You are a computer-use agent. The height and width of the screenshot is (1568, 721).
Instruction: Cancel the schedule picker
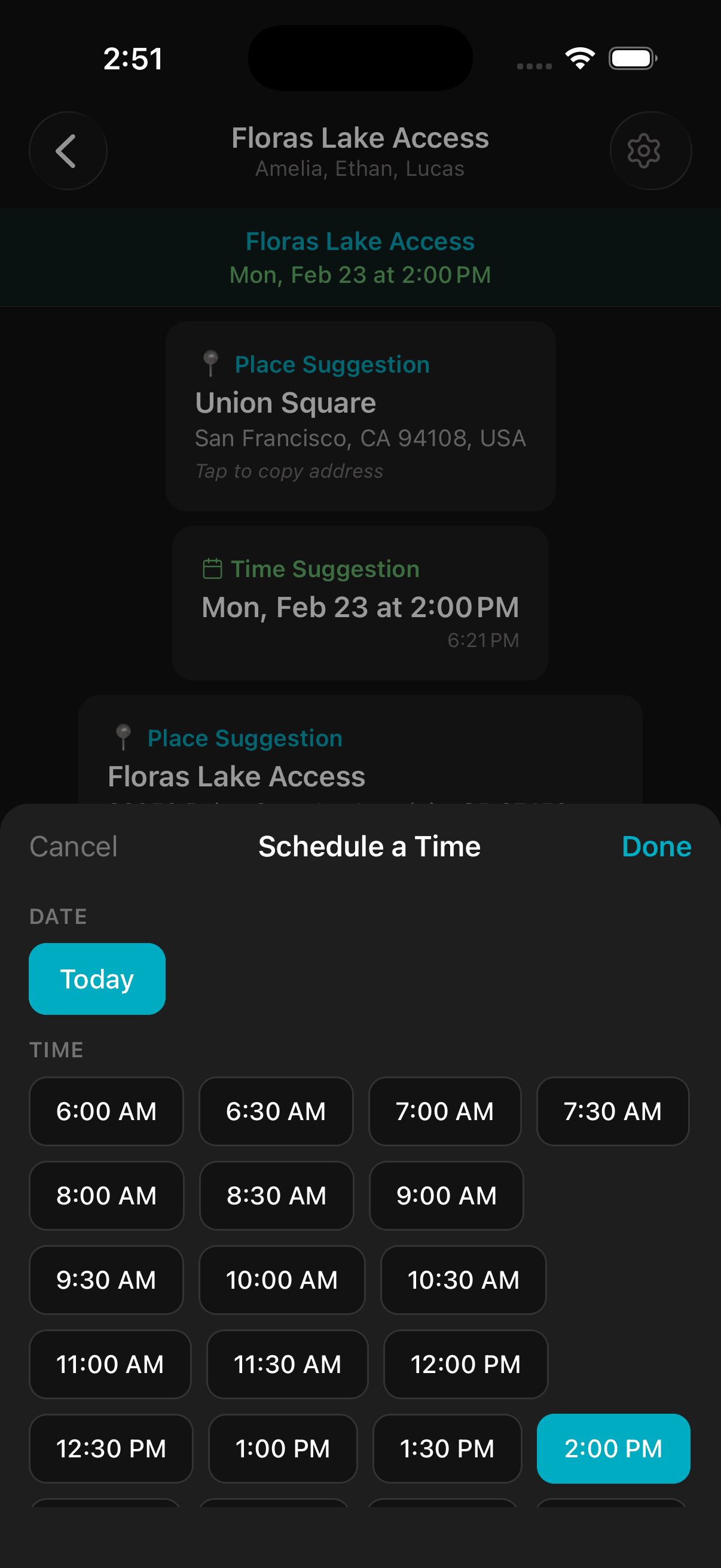coord(73,846)
